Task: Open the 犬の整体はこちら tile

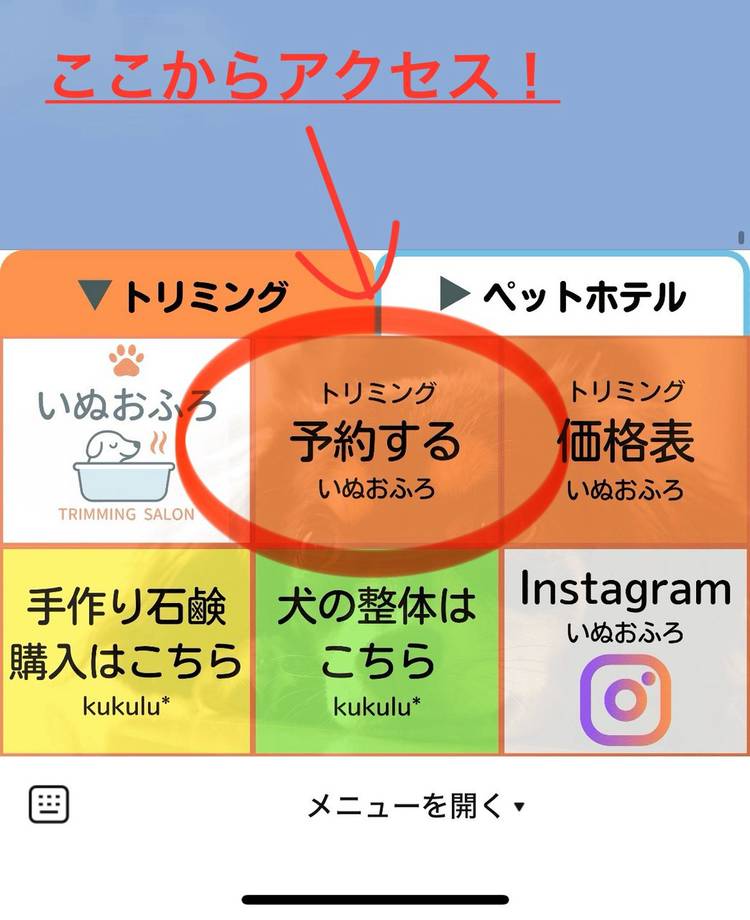Action: [376, 650]
